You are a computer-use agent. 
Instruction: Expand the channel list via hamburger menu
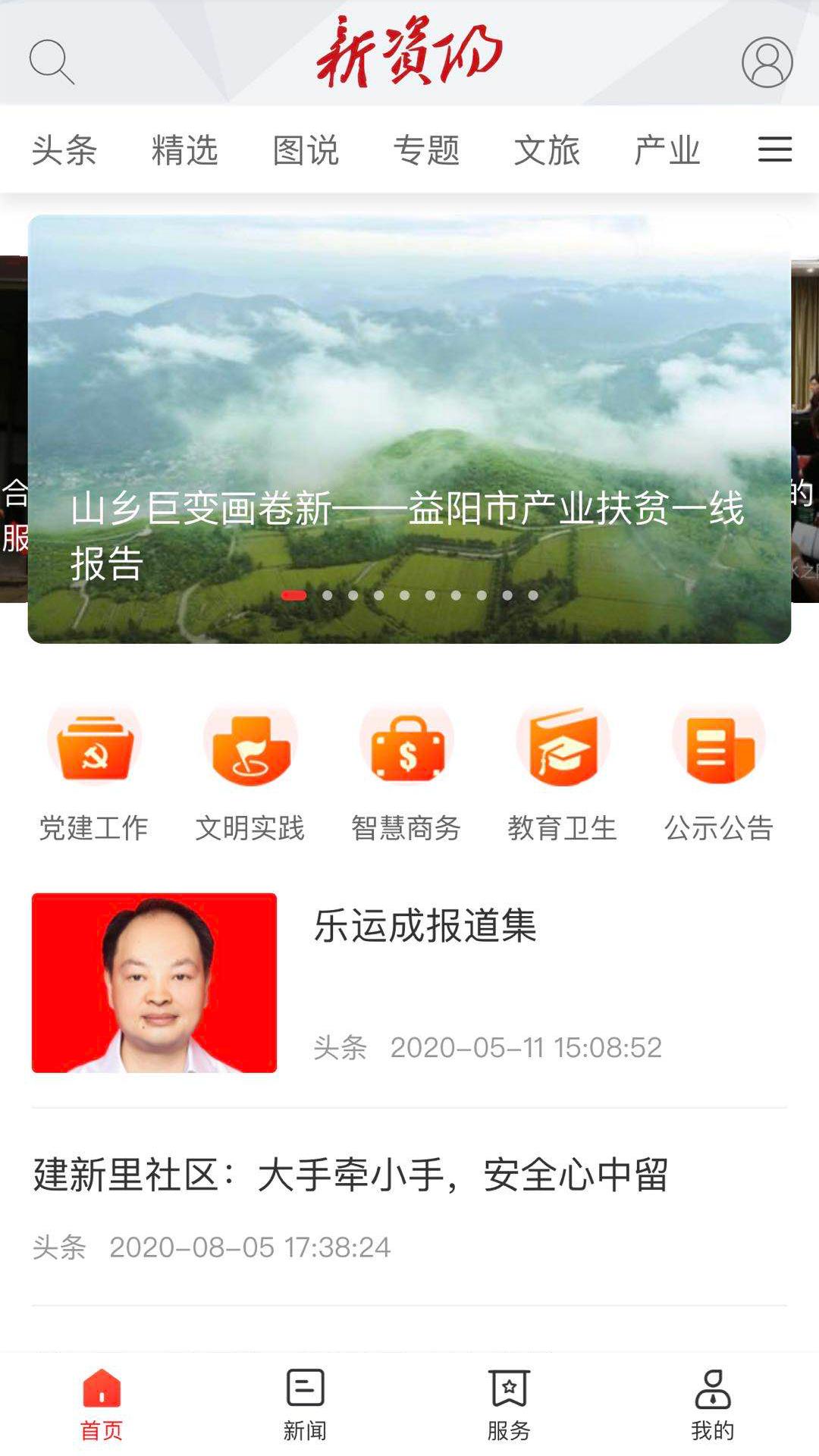tap(773, 149)
